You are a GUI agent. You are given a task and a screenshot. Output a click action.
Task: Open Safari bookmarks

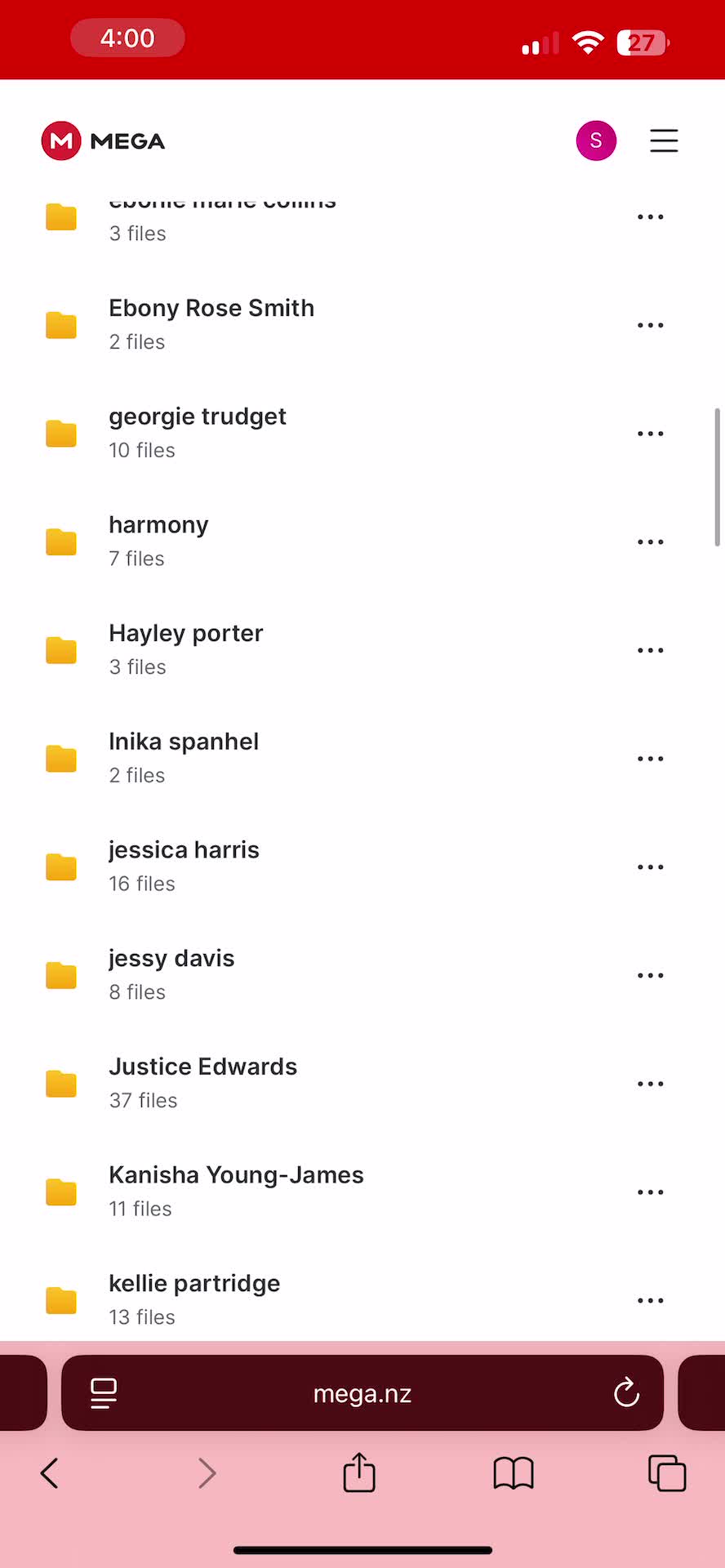pos(514,1473)
